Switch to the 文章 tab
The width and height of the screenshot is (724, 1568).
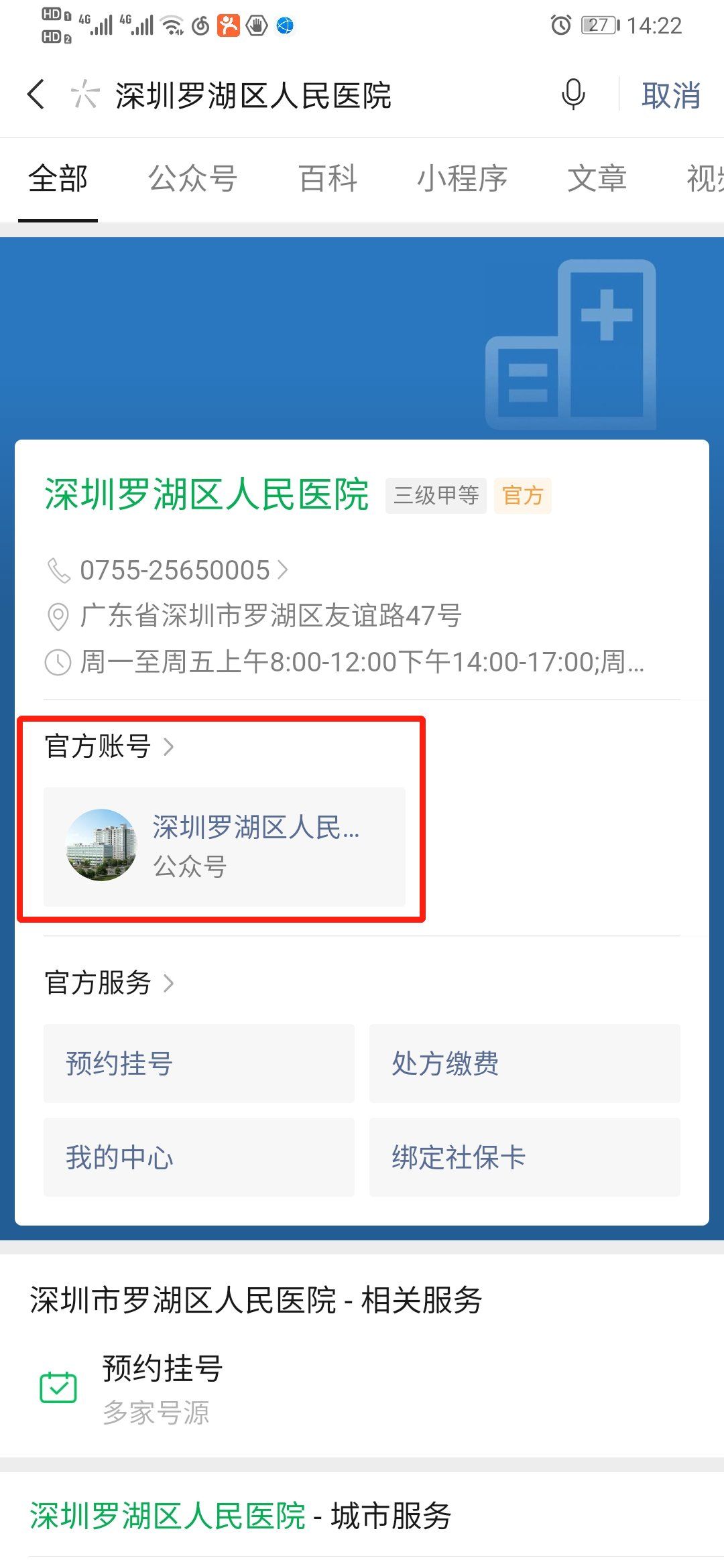coord(597,179)
